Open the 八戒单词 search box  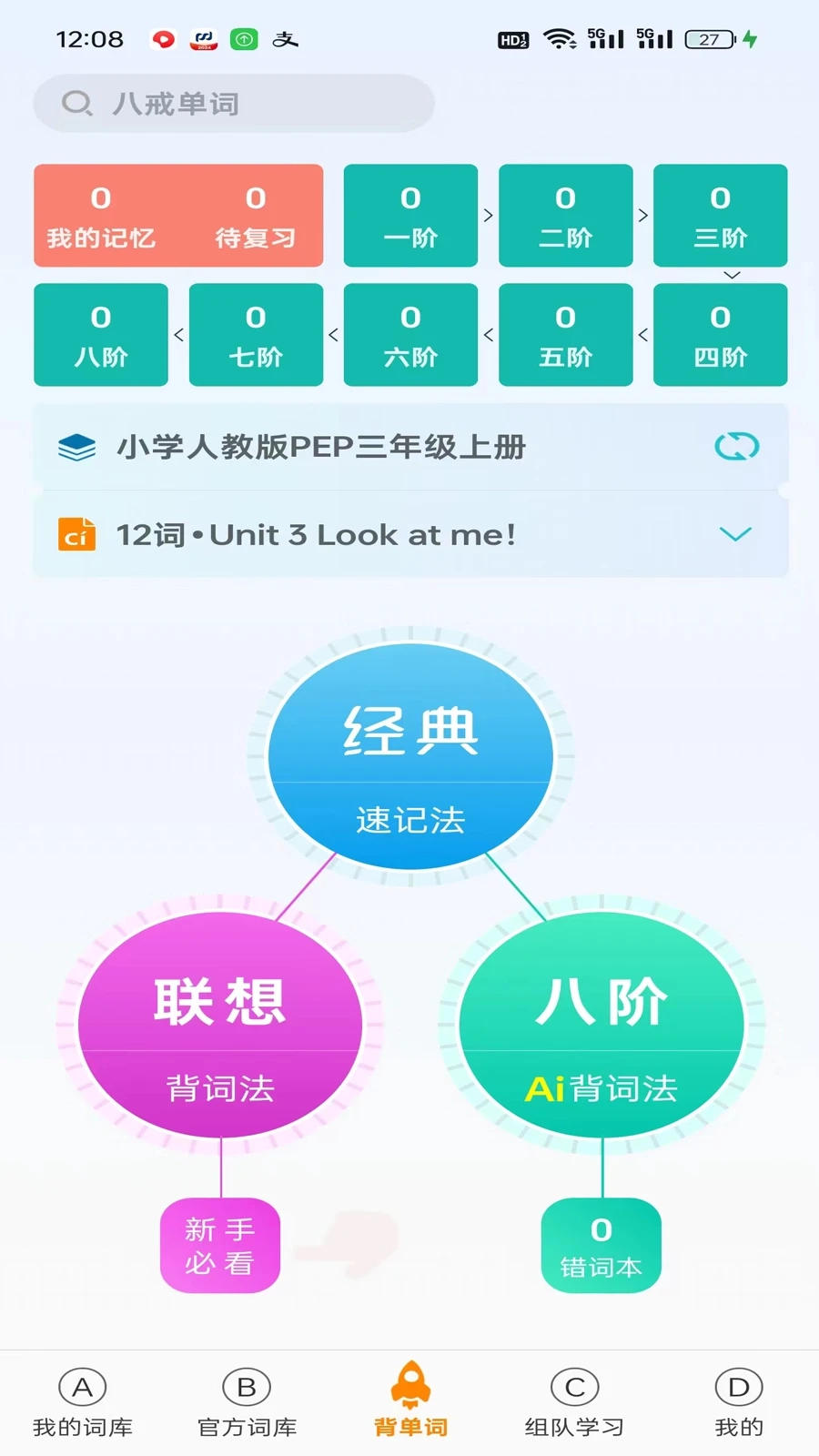(x=234, y=104)
